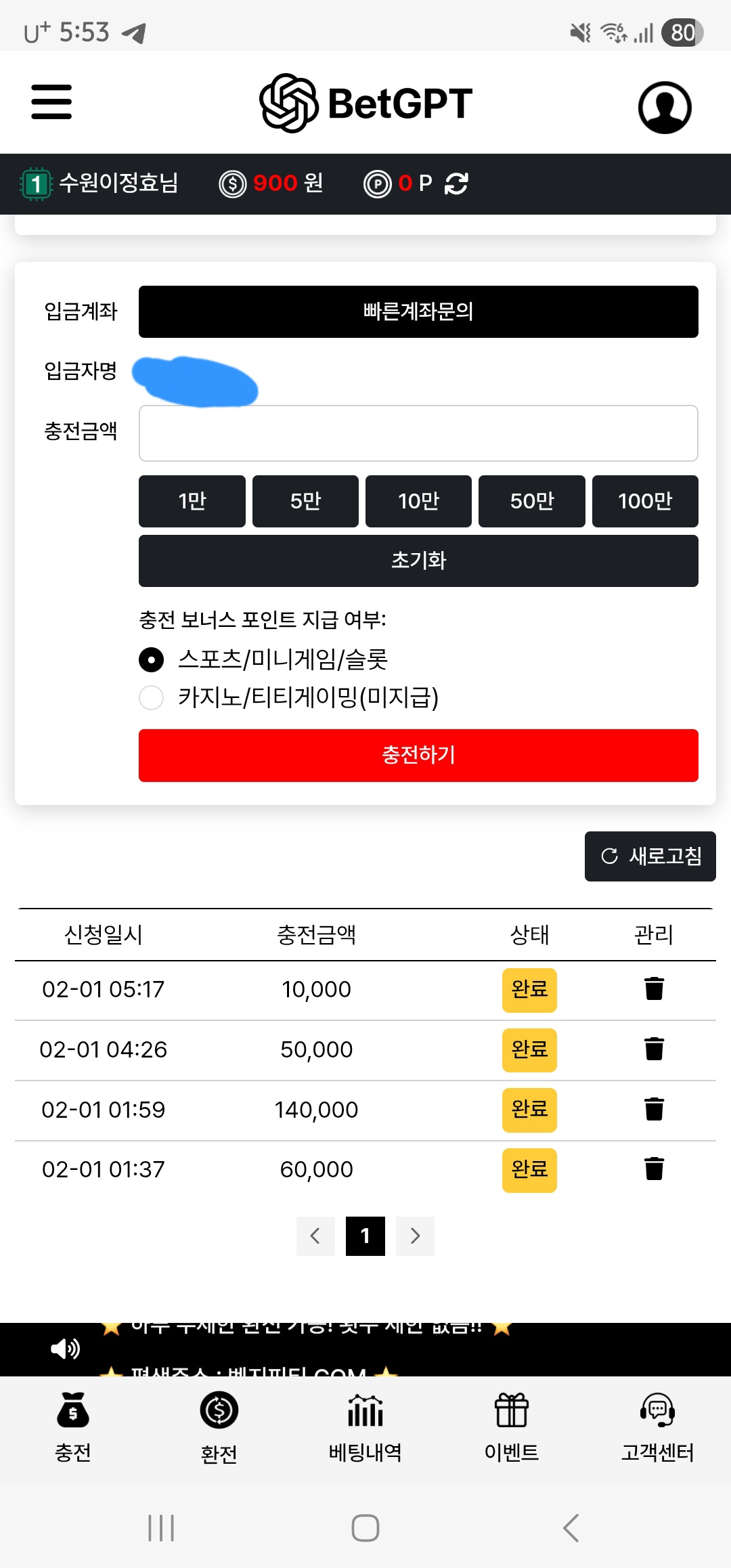Select 카지노/티티게이밍(미지급) bonus option
Screen dimensions: 731x1568
(x=152, y=697)
